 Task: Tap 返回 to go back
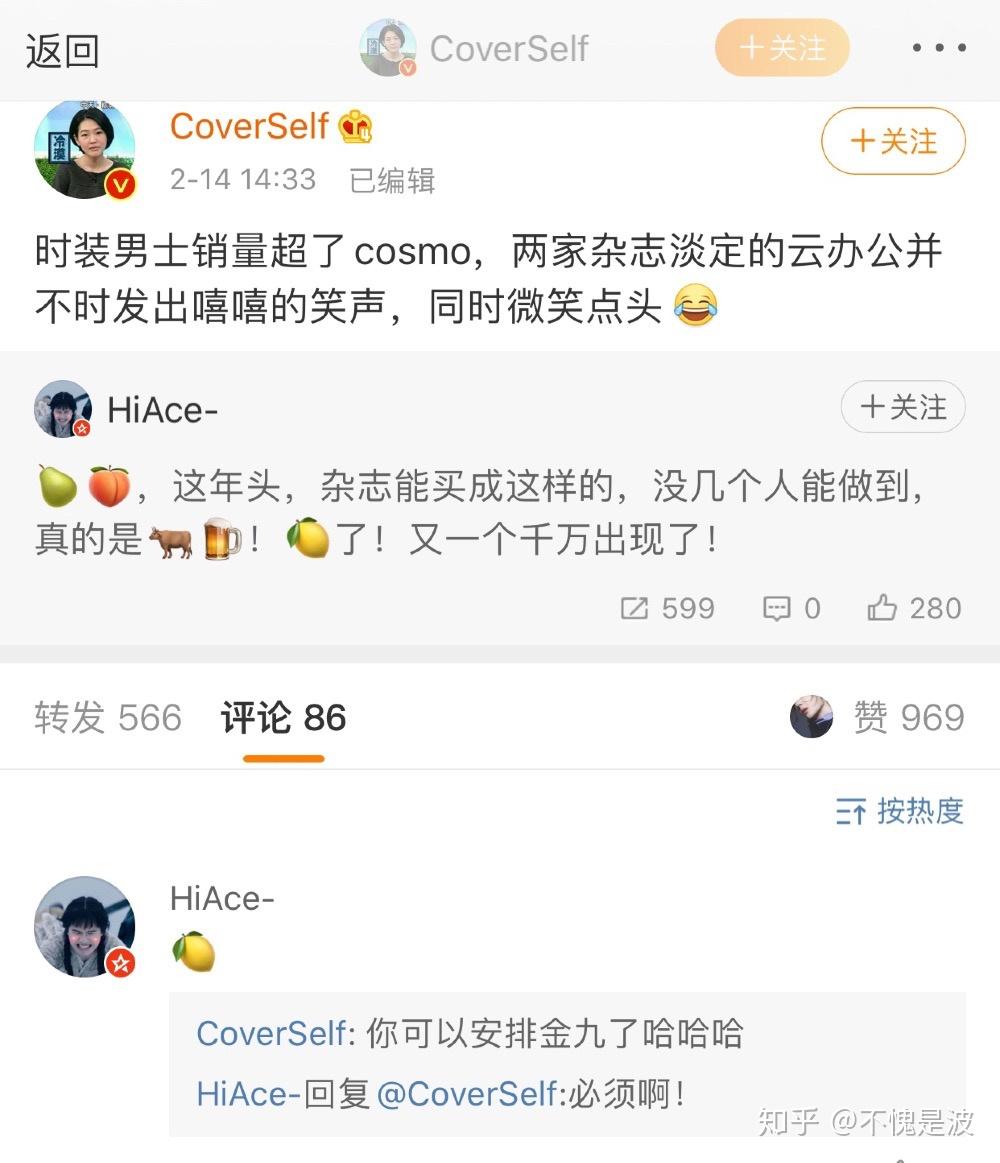(x=62, y=50)
